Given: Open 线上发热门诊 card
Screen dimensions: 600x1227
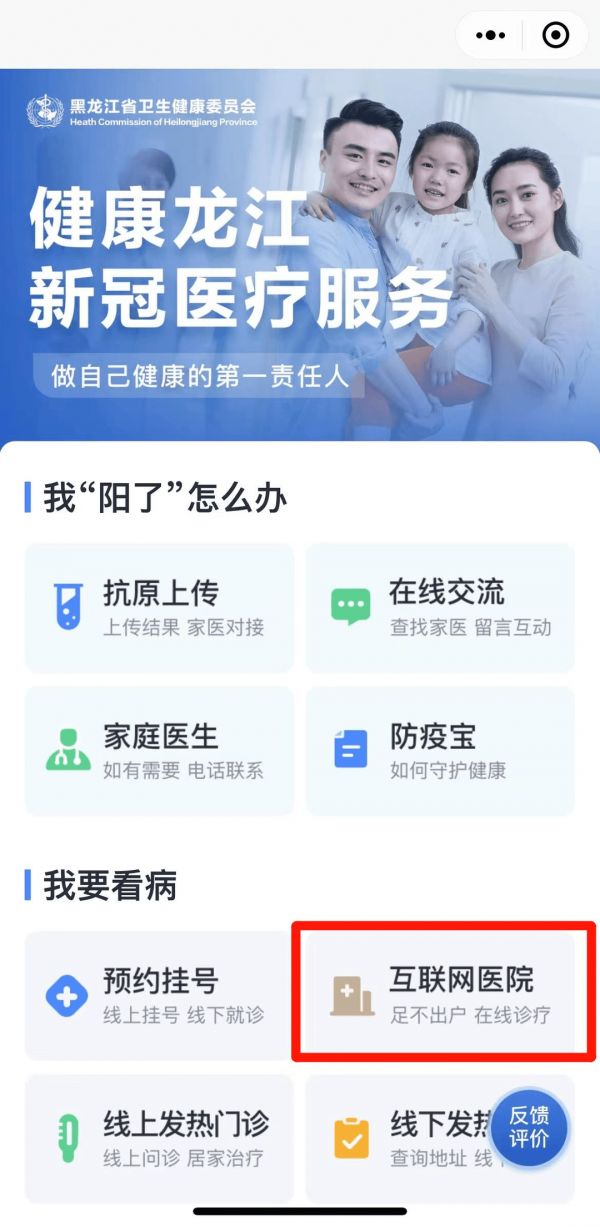Looking at the screenshot, I should [160, 1139].
